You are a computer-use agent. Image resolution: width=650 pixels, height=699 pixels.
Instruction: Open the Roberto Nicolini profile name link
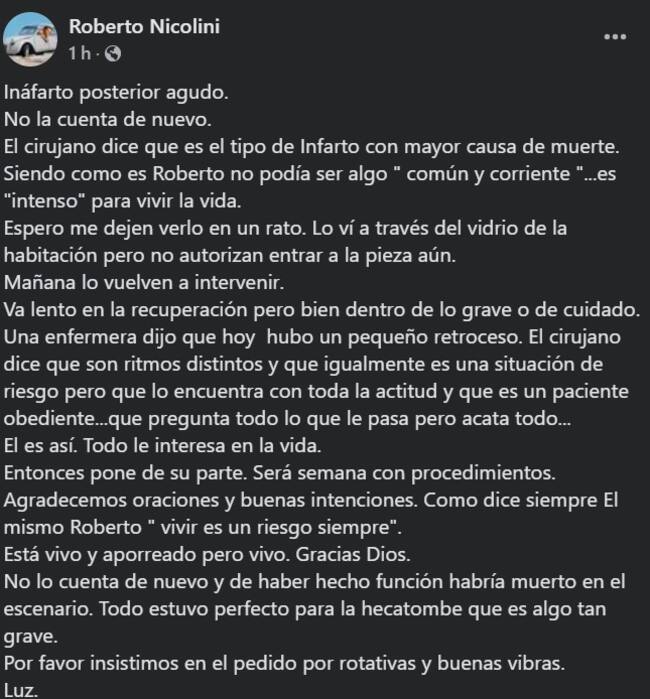144,28
